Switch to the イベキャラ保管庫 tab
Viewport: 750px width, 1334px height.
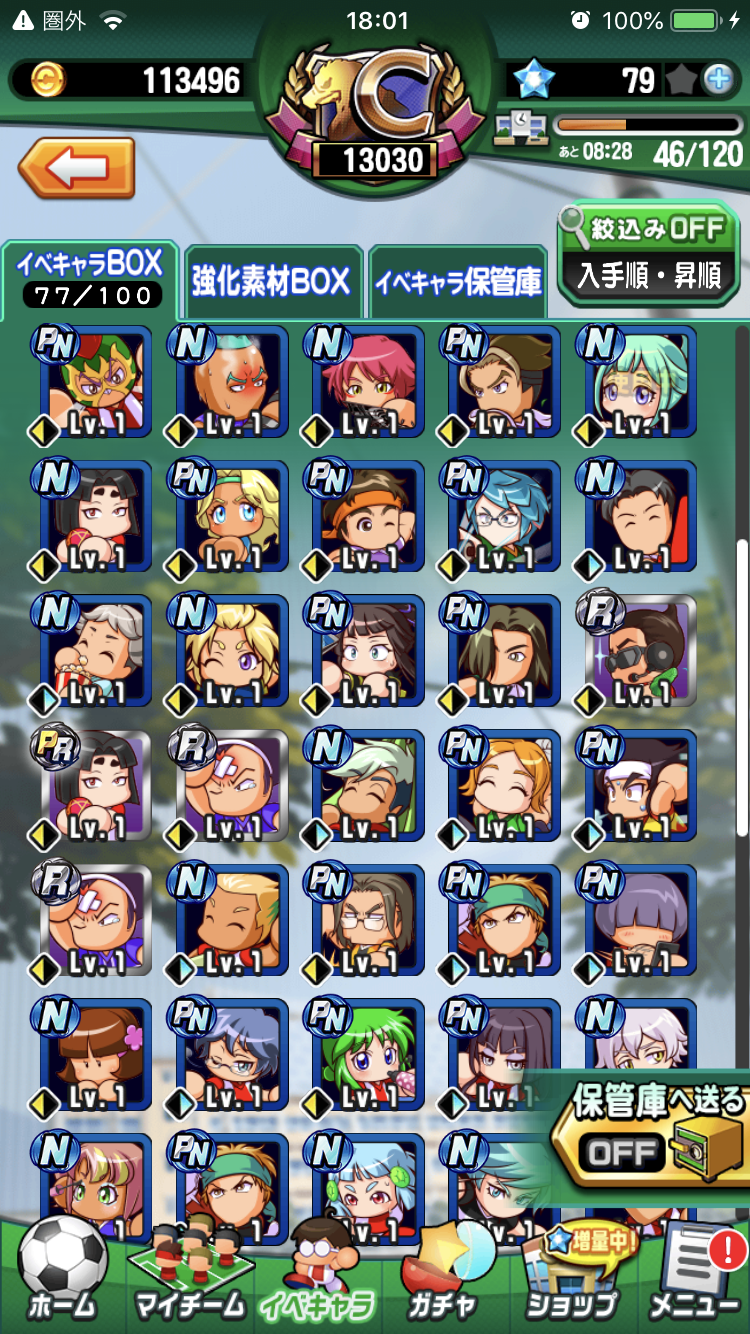459,283
